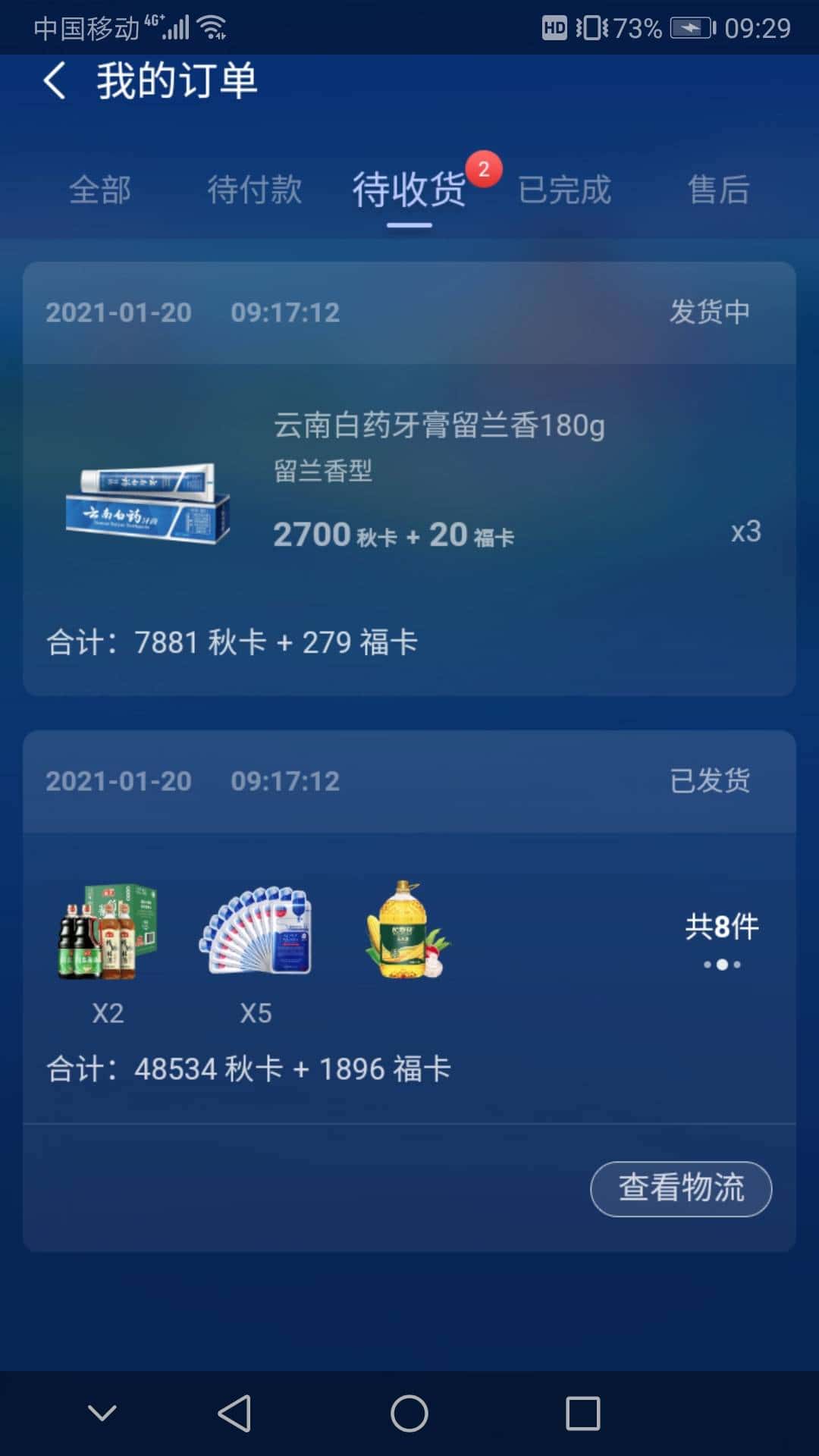Open the 售后 tab
The height and width of the screenshot is (1456, 819).
point(718,191)
